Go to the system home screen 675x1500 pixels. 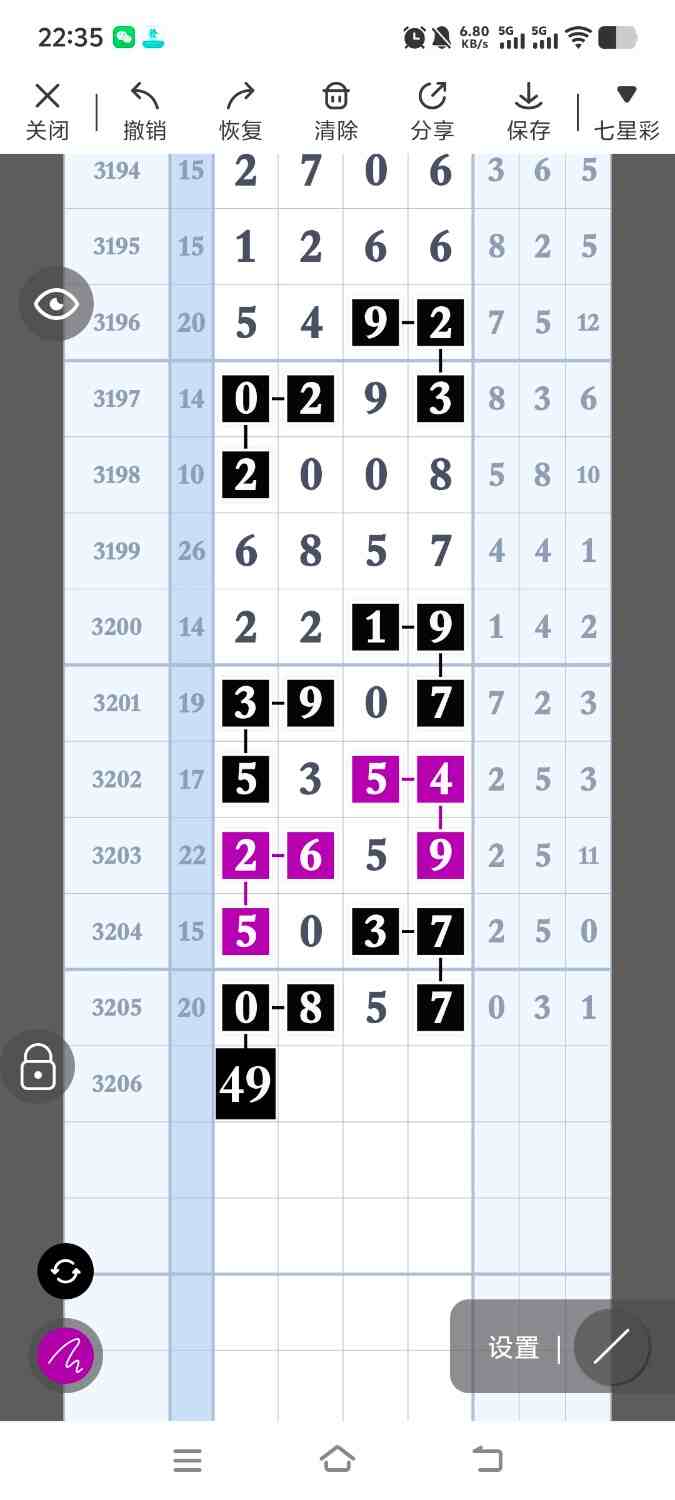point(337,1460)
